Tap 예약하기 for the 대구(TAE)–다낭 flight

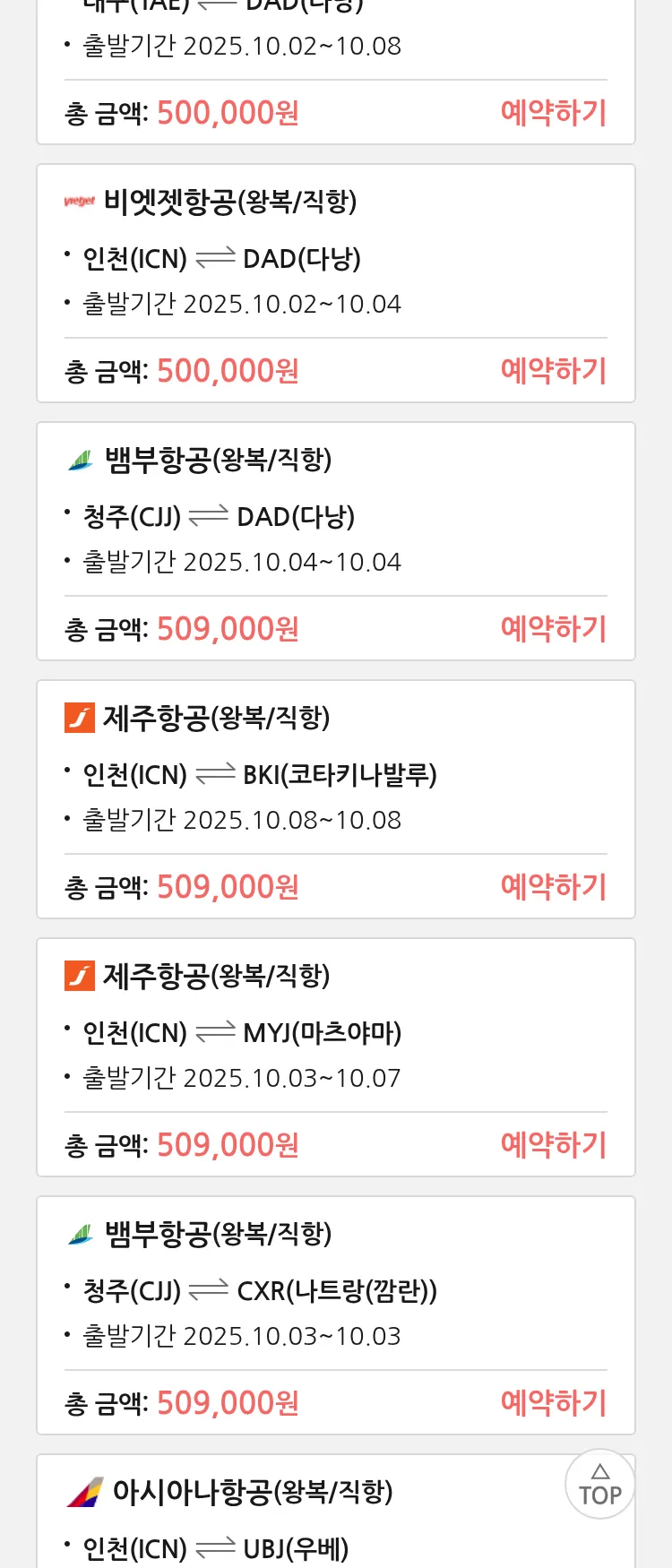(553, 113)
